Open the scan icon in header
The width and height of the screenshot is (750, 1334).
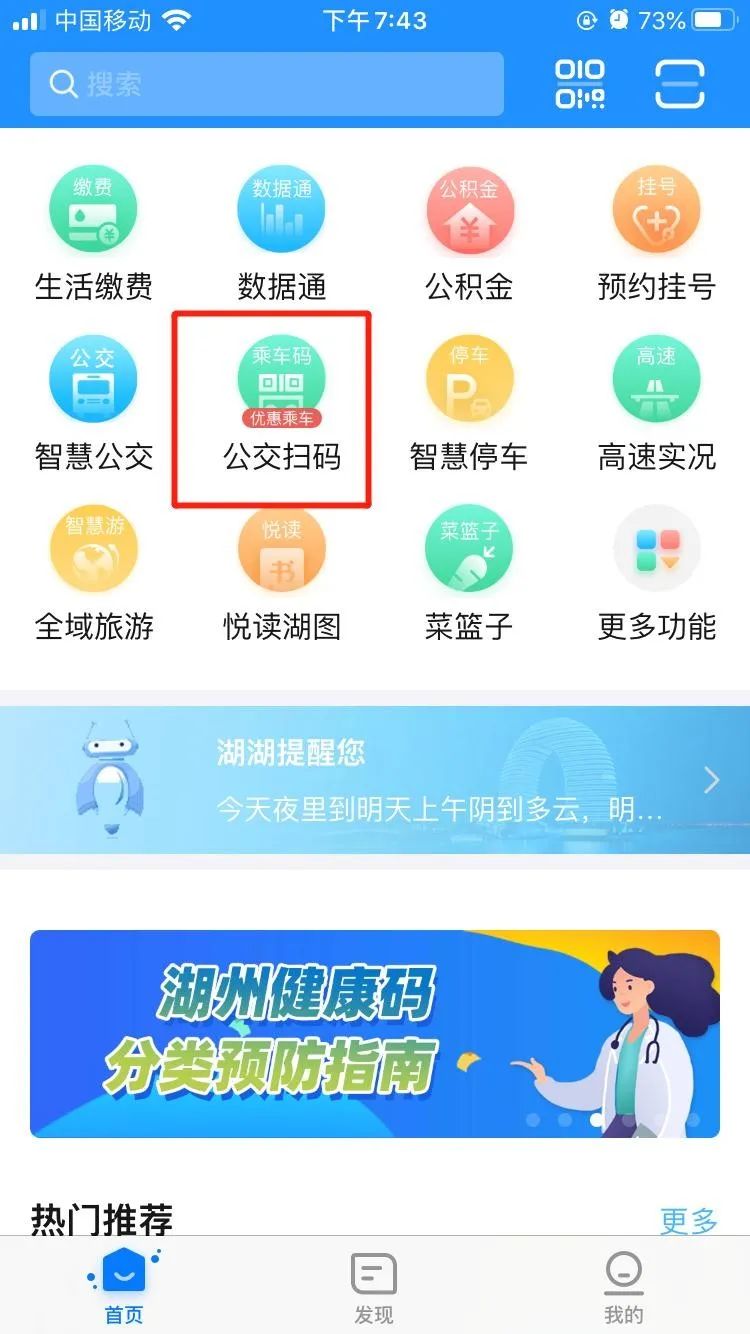[x=680, y=84]
